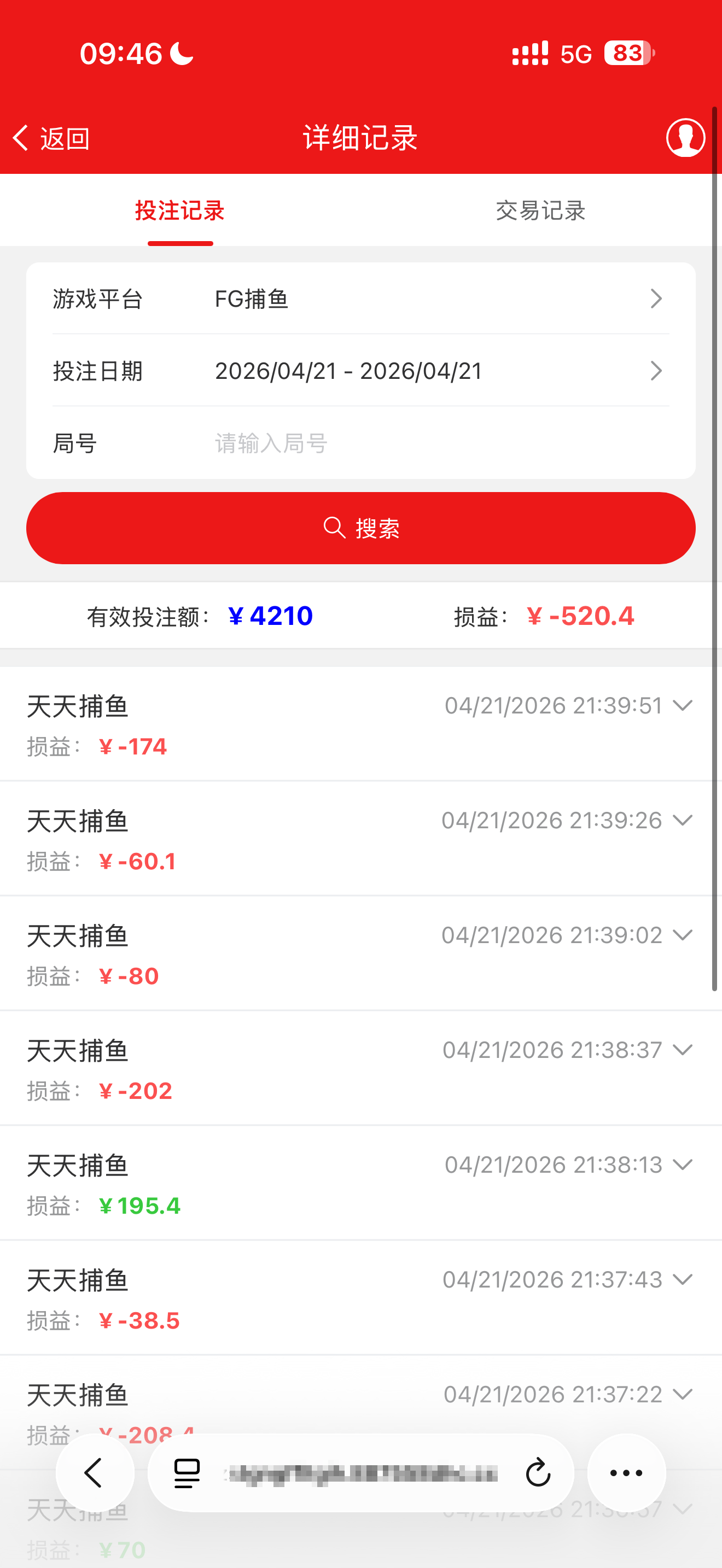Open the user profile avatar icon
Image resolution: width=722 pixels, height=1568 pixels.
[685, 138]
